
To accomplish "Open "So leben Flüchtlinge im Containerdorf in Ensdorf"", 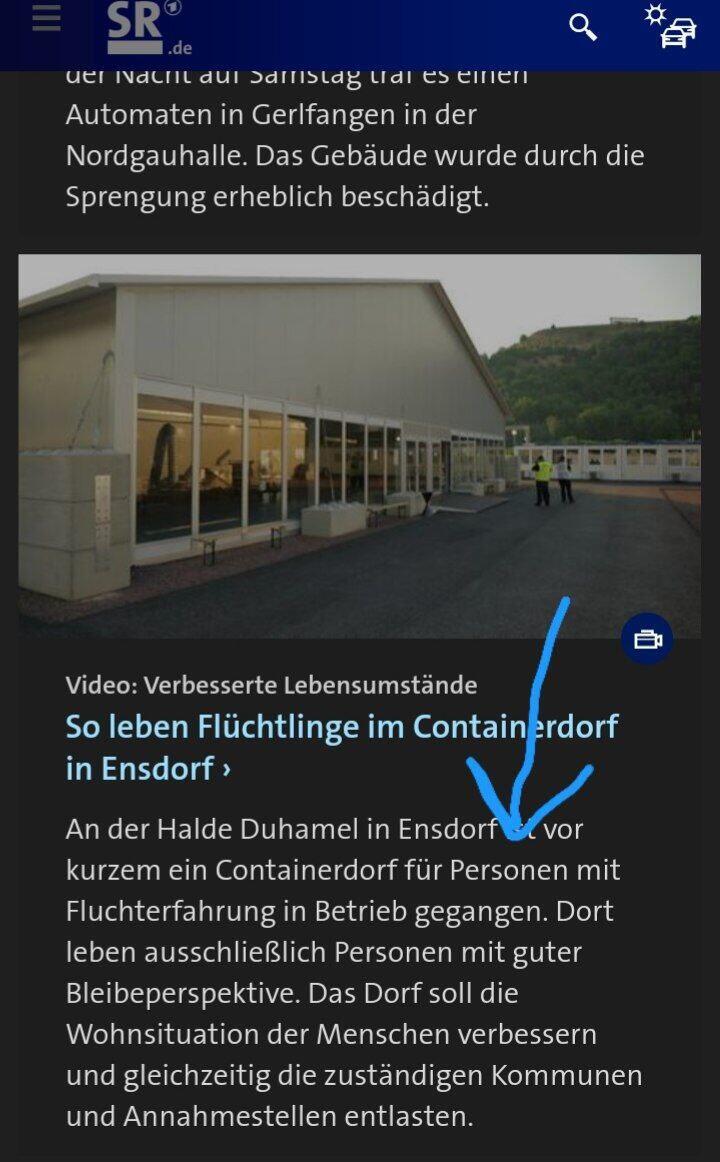I will pos(341,747).
